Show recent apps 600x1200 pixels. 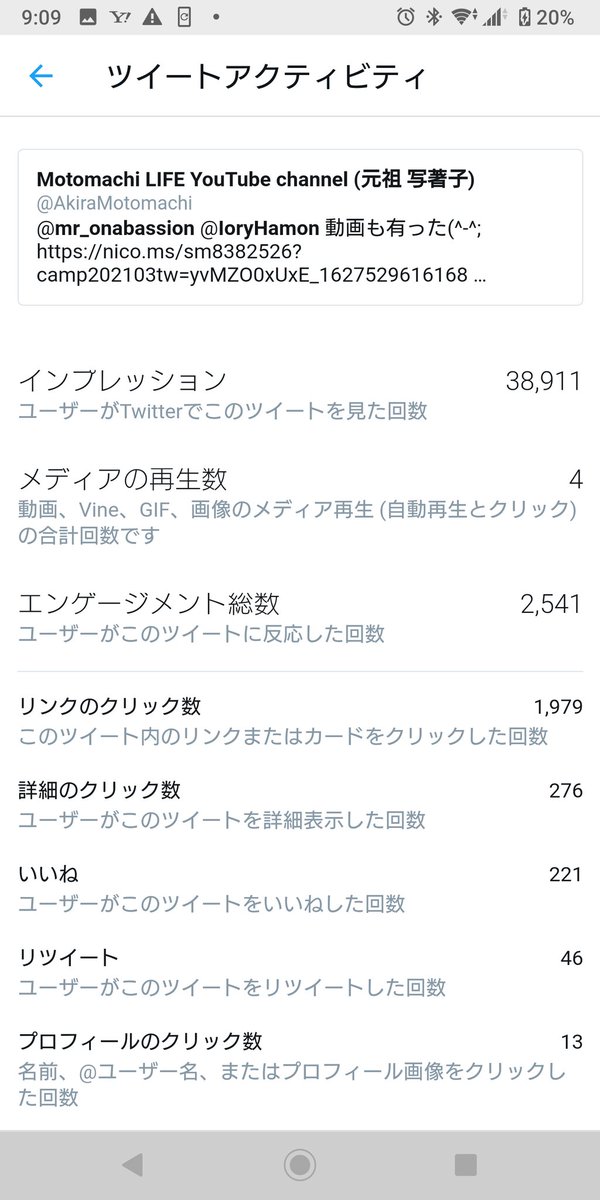(x=465, y=1164)
